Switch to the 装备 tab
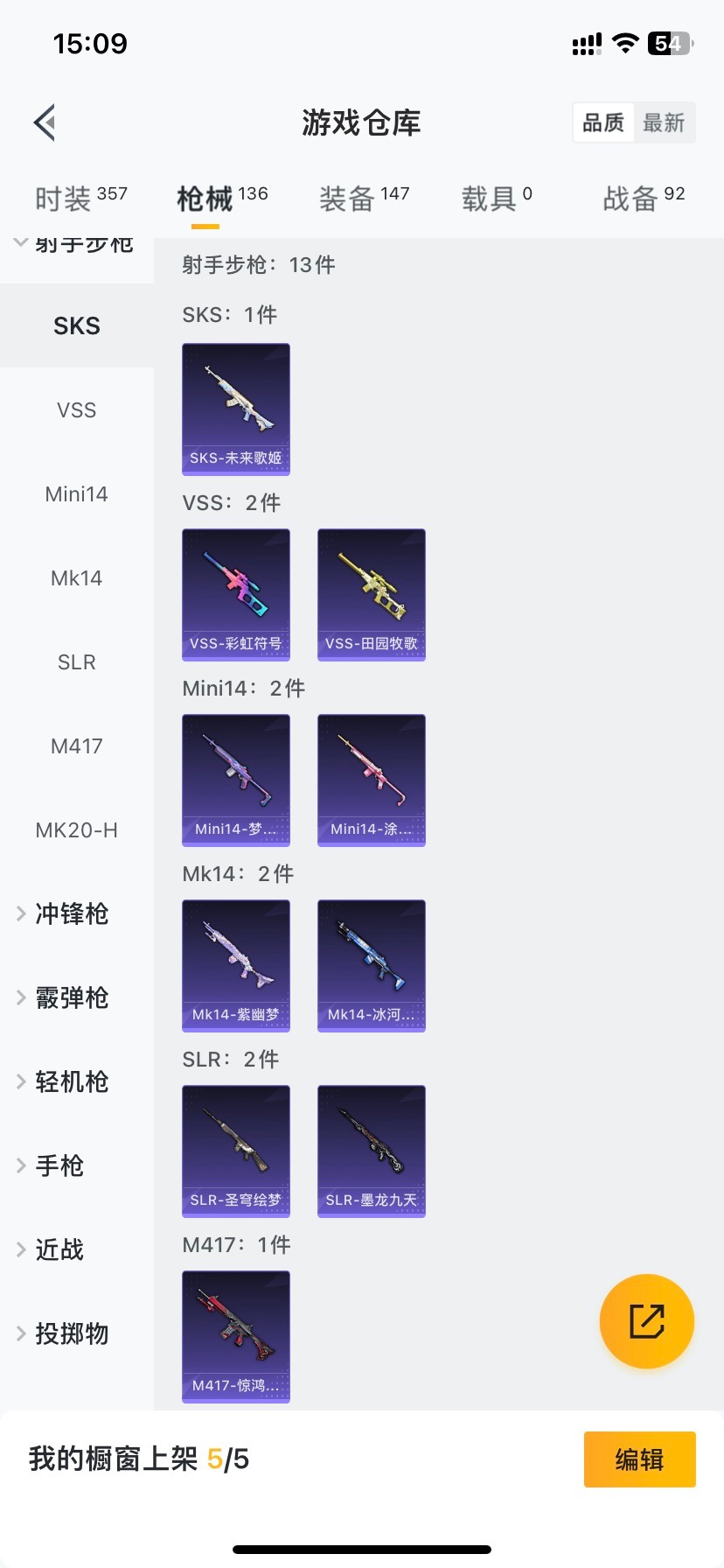This screenshot has height=1568, width=724. (364, 199)
